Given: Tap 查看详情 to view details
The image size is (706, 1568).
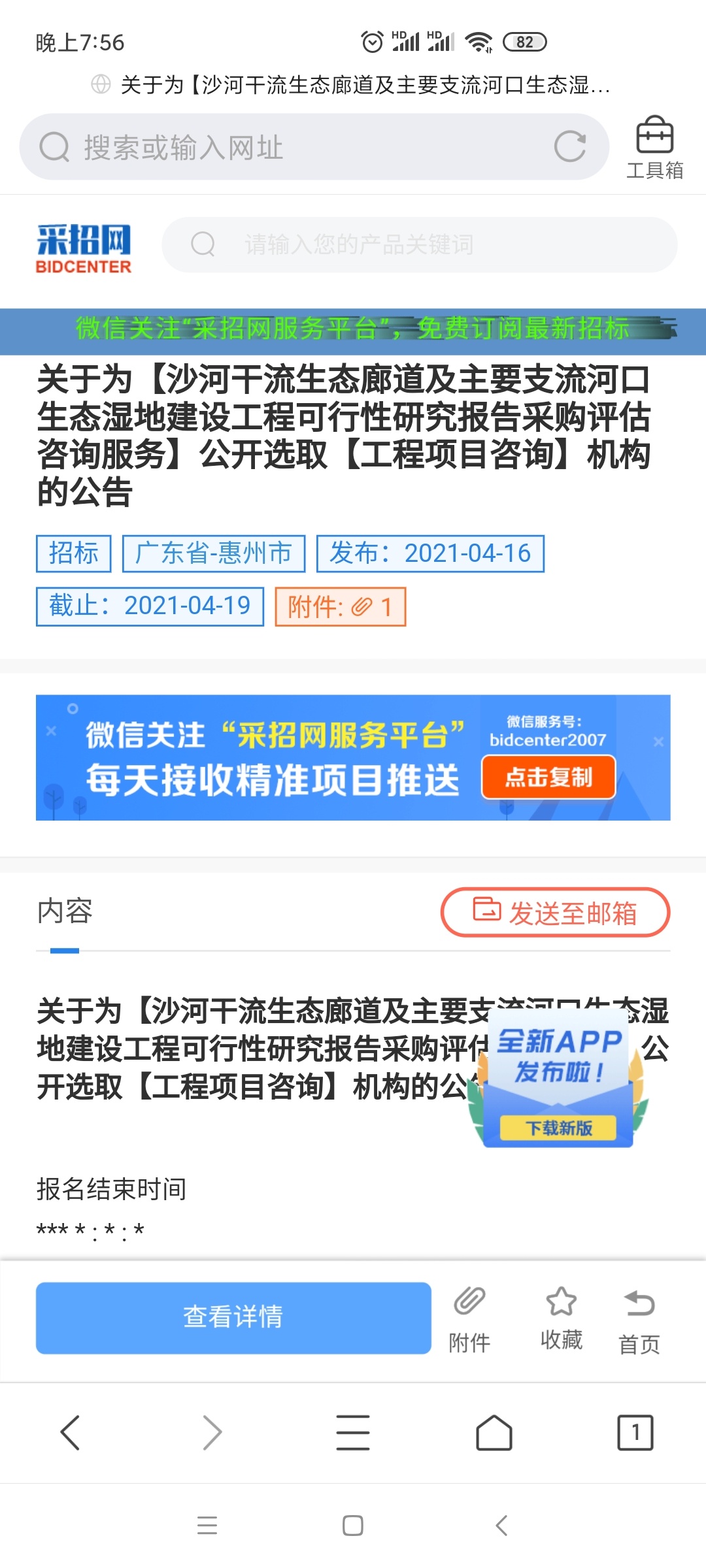Looking at the screenshot, I should tap(233, 1317).
